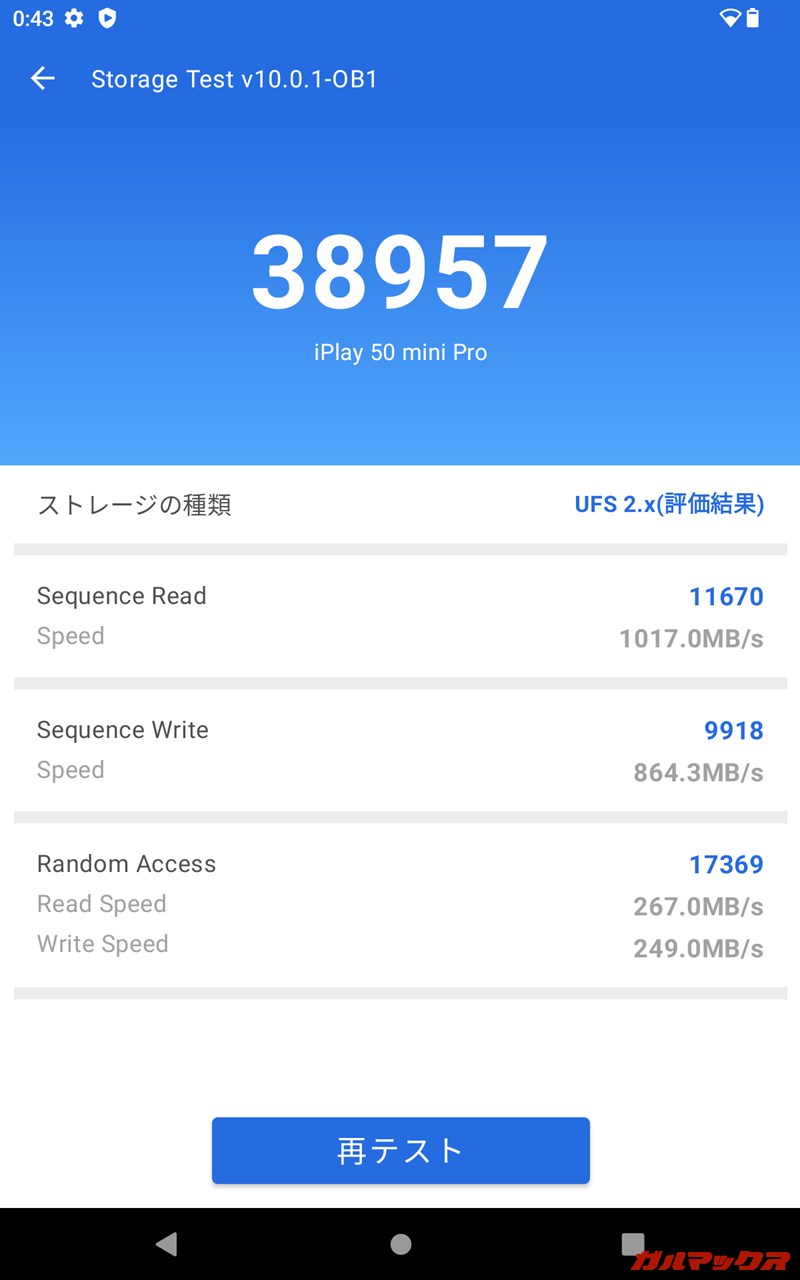Tap the system back navigation button

[x=166, y=1244]
